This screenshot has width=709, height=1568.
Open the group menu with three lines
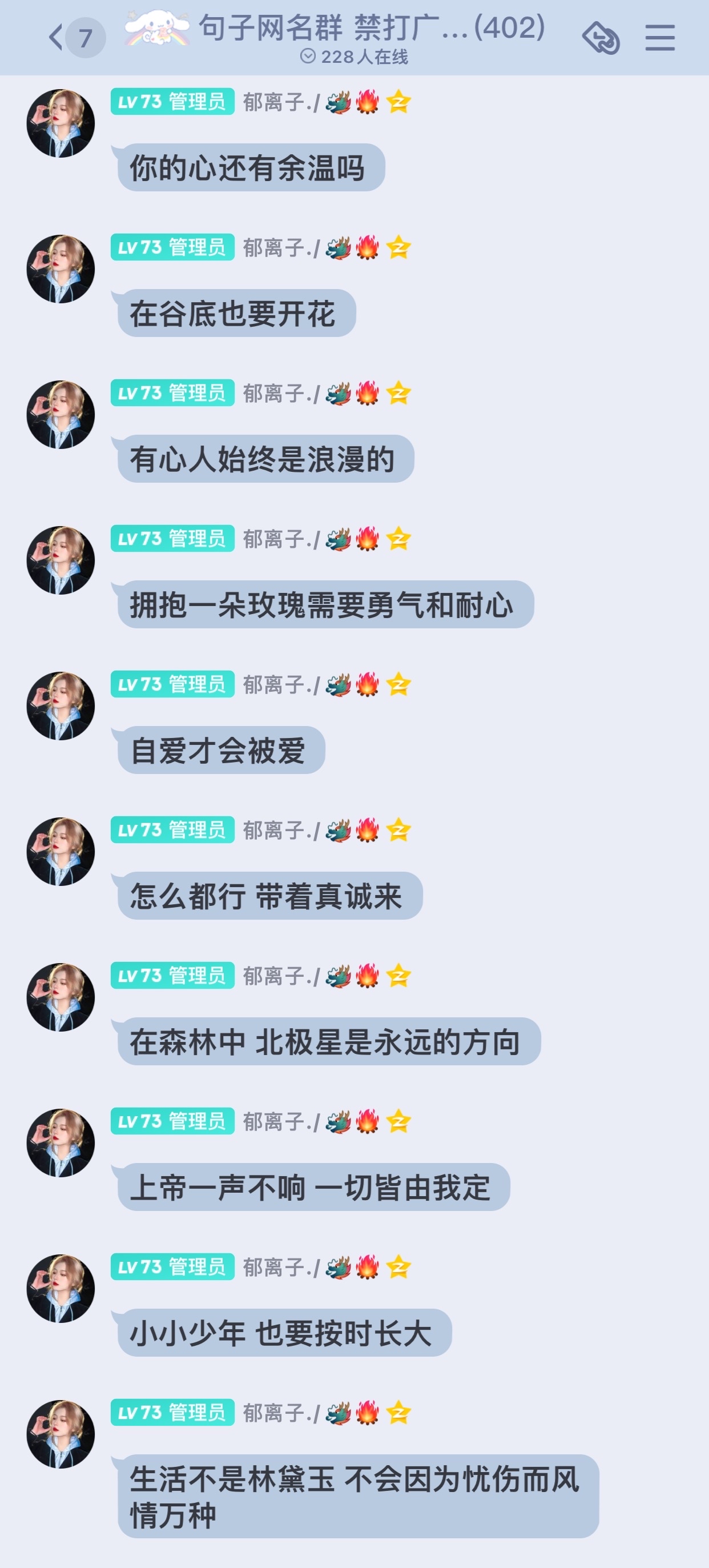point(660,38)
